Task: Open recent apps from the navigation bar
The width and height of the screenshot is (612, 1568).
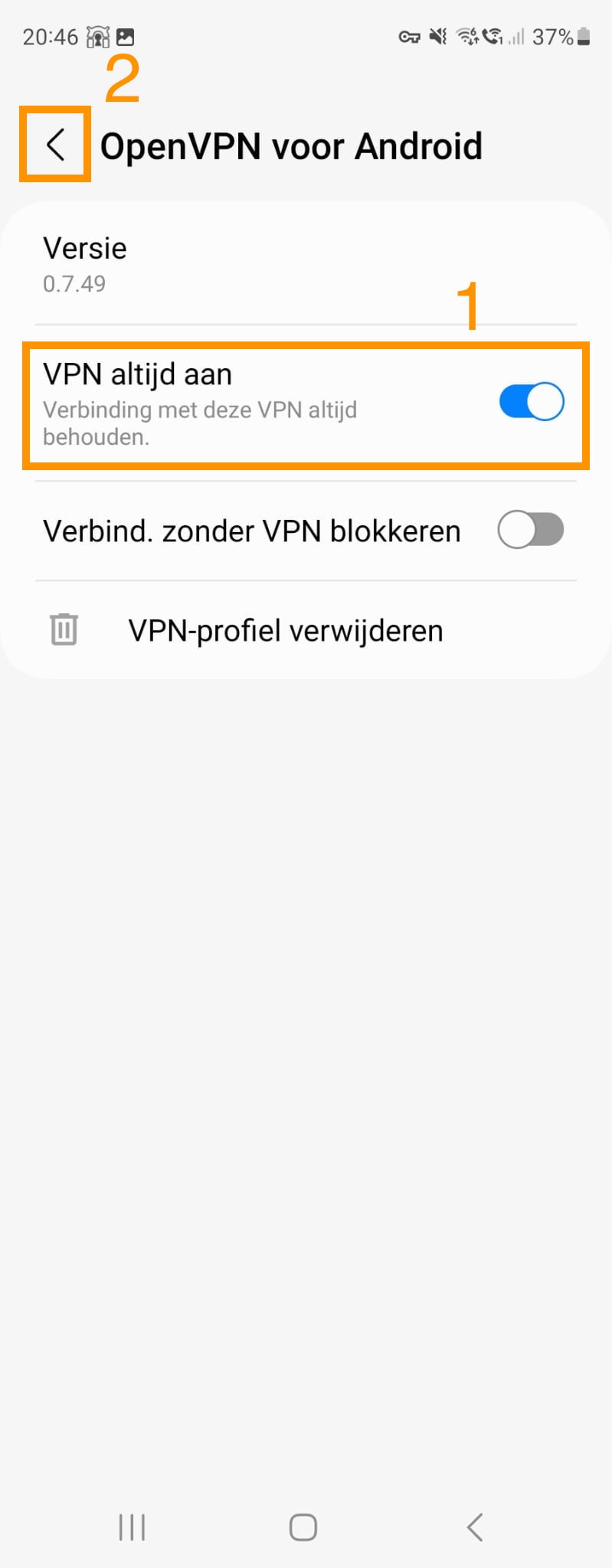Action: point(132,1527)
